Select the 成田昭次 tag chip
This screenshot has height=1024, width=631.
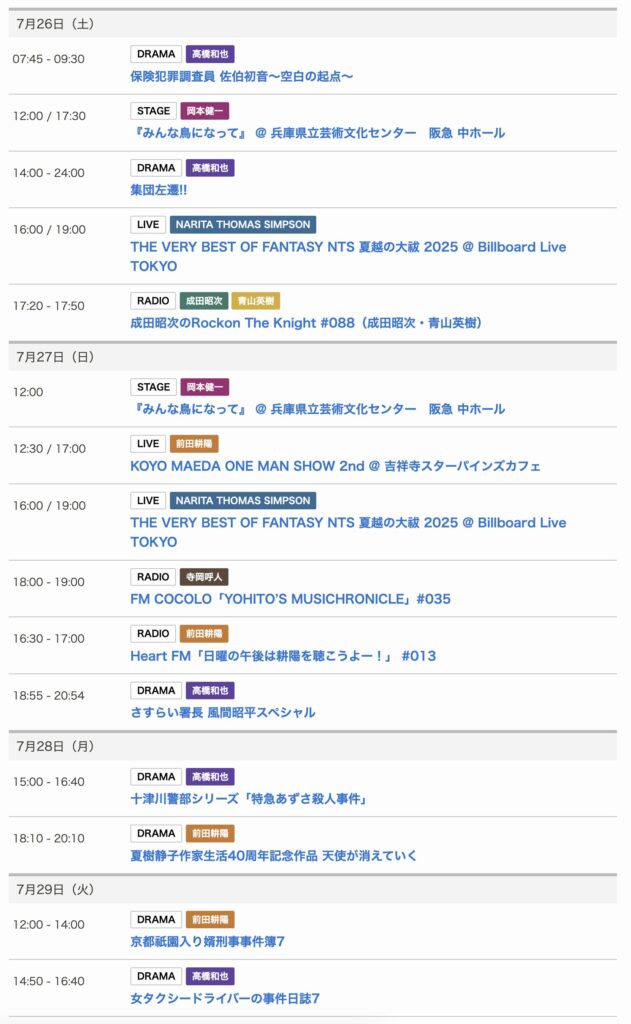203,300
